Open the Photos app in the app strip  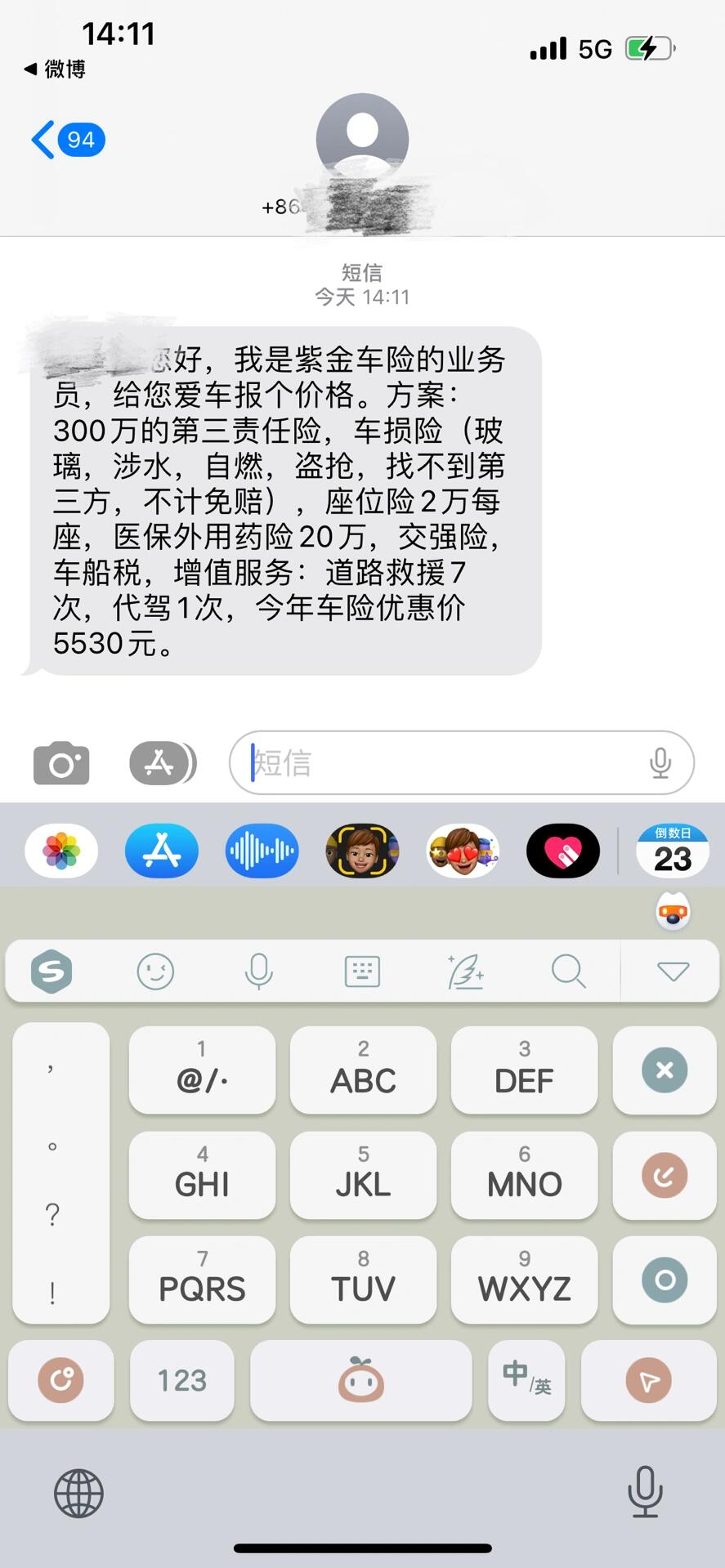coord(60,851)
